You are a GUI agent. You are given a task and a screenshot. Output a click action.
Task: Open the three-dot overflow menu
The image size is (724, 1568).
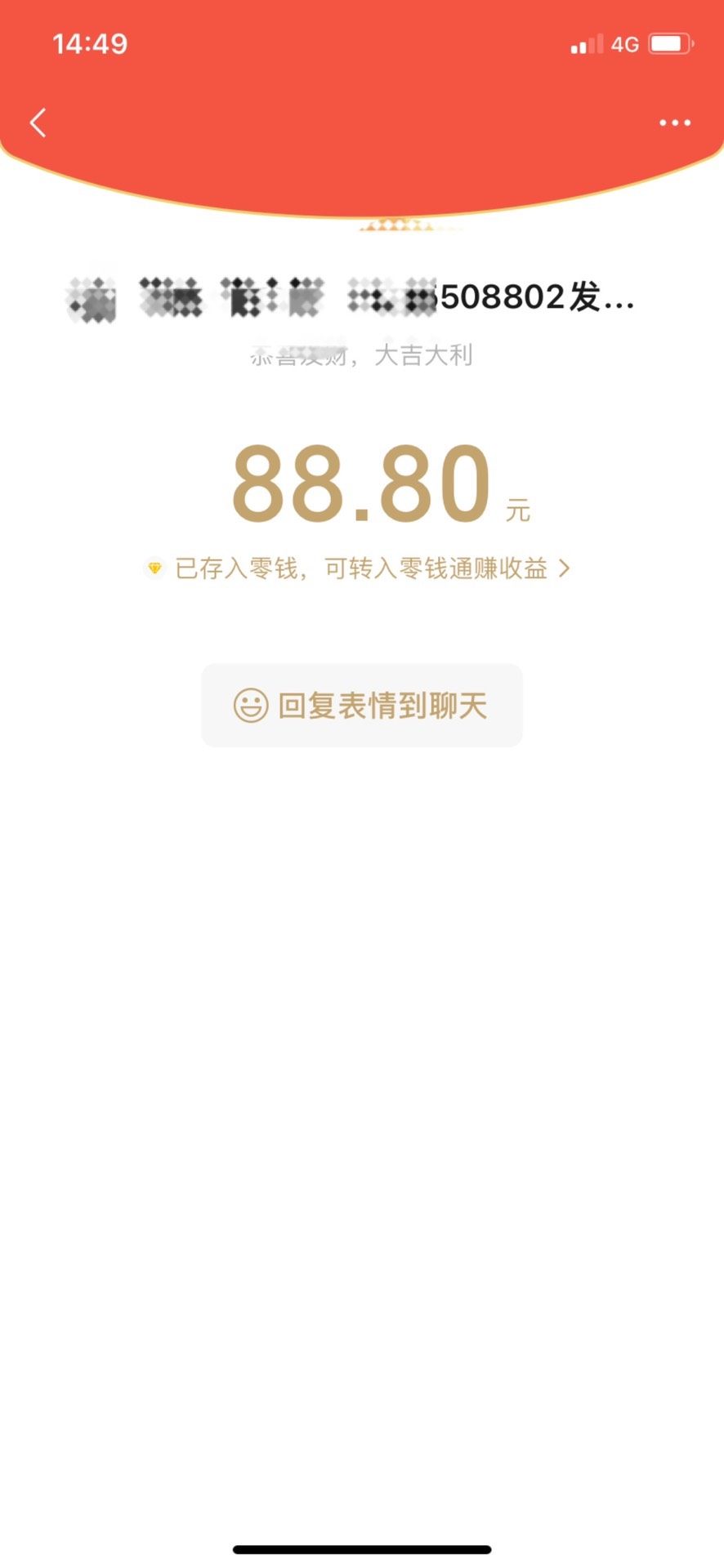(x=674, y=122)
